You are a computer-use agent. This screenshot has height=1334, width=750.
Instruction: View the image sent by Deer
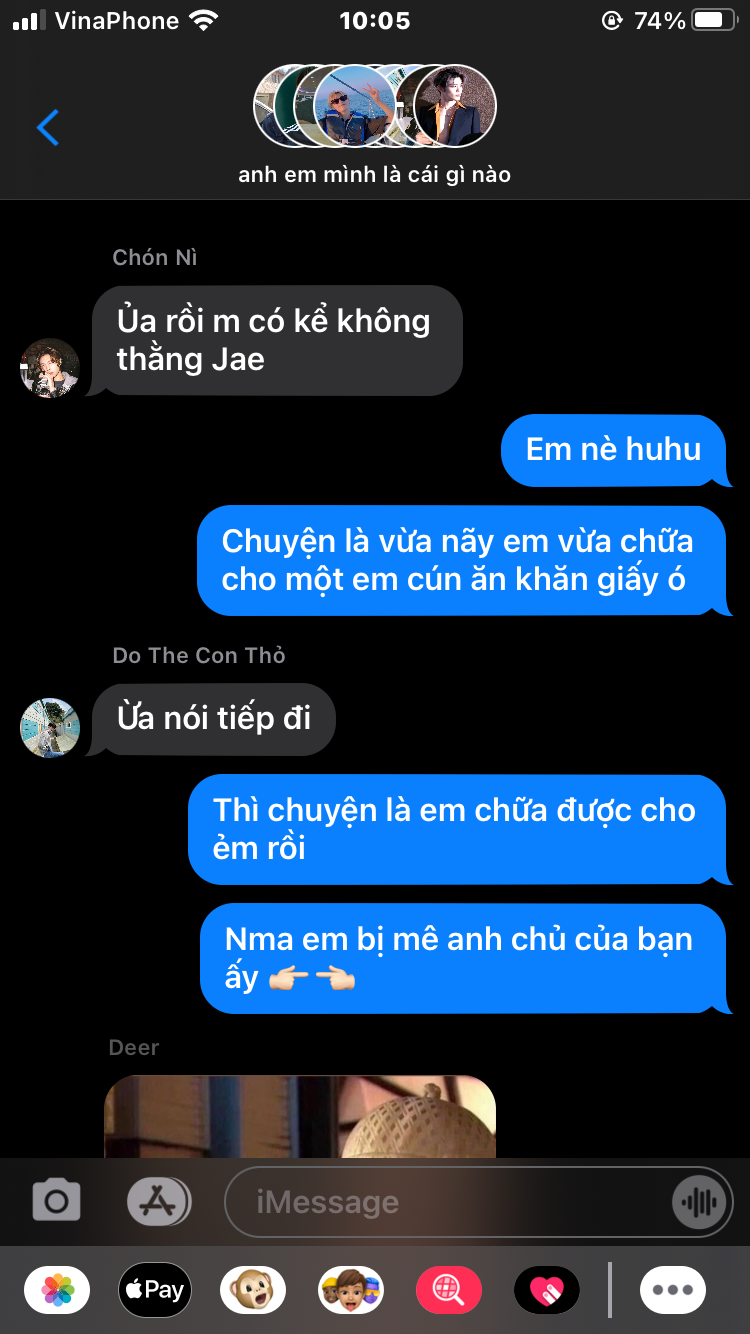click(300, 1116)
